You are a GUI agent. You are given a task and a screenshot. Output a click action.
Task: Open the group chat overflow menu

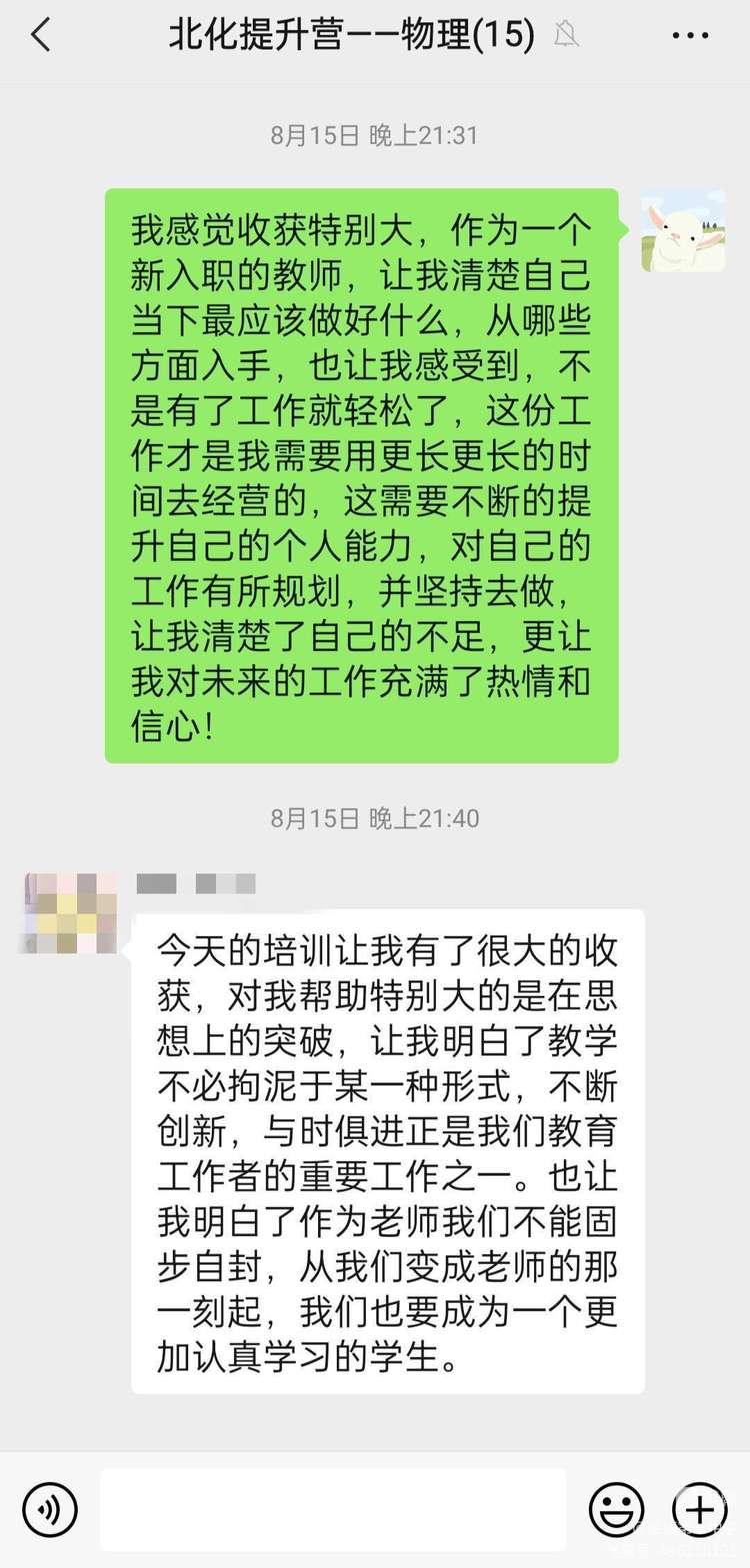coord(690,37)
